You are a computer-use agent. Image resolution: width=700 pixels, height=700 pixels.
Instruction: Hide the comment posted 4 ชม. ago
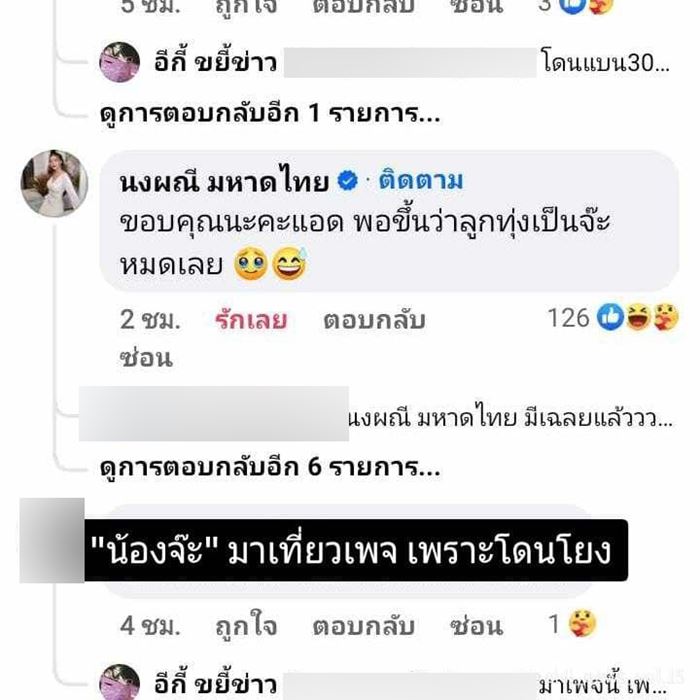[474, 627]
